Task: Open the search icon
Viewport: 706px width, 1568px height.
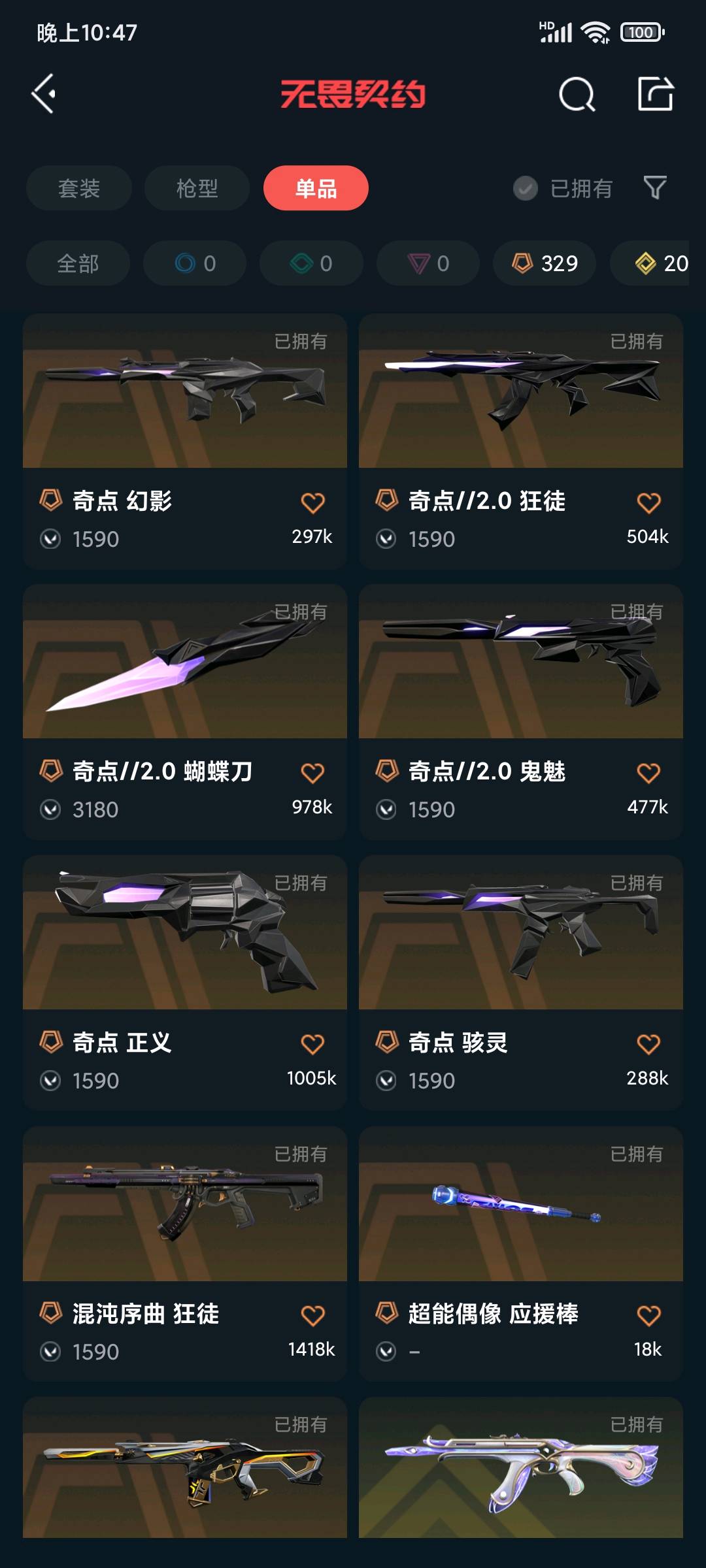Action: [x=577, y=95]
